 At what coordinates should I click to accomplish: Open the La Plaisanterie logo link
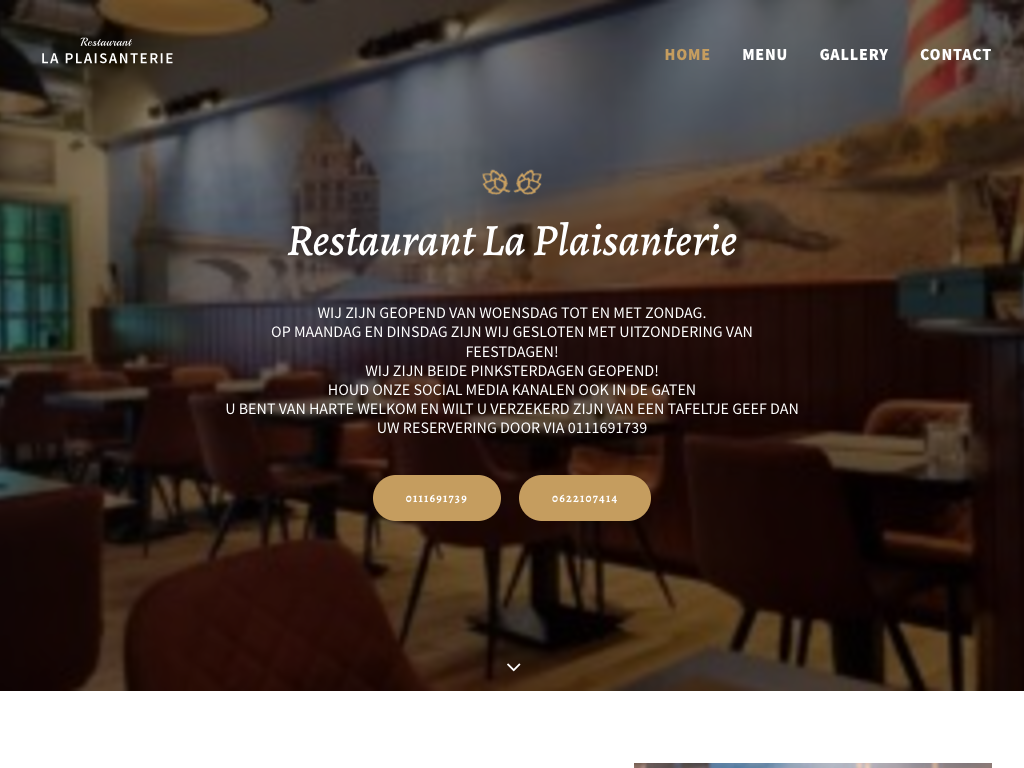108,52
